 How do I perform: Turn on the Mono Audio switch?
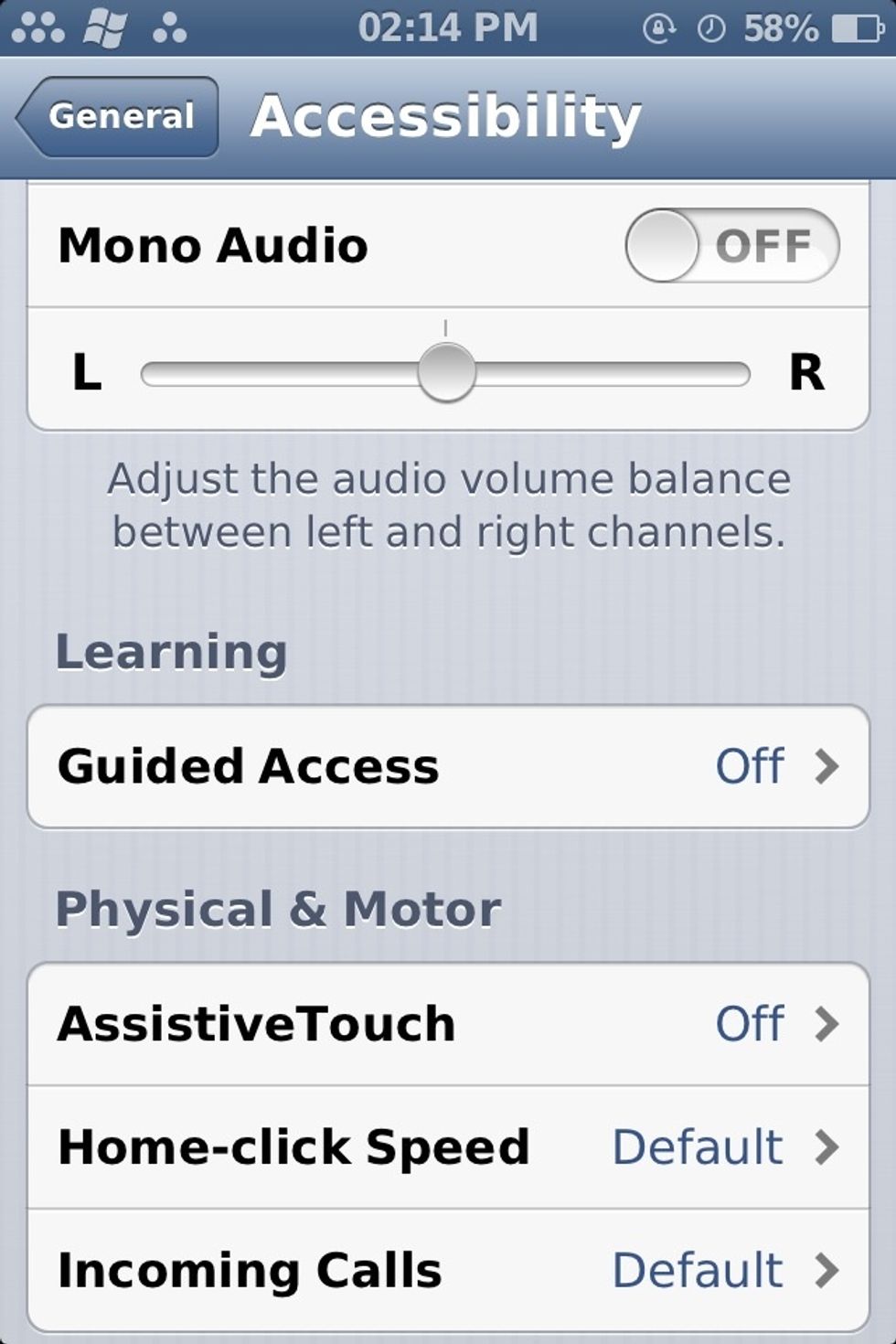coord(731,245)
